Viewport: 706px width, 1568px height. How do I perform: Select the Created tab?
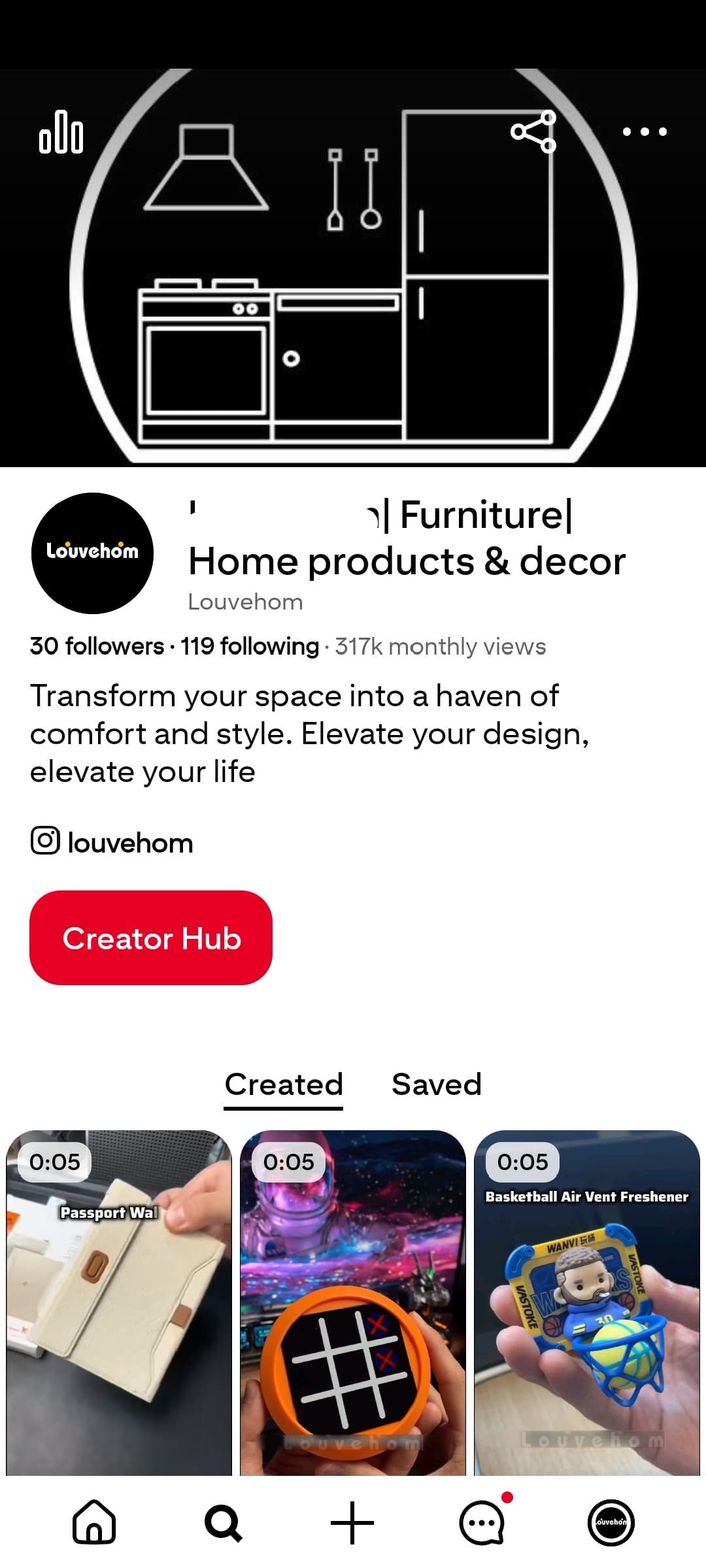click(x=284, y=1086)
